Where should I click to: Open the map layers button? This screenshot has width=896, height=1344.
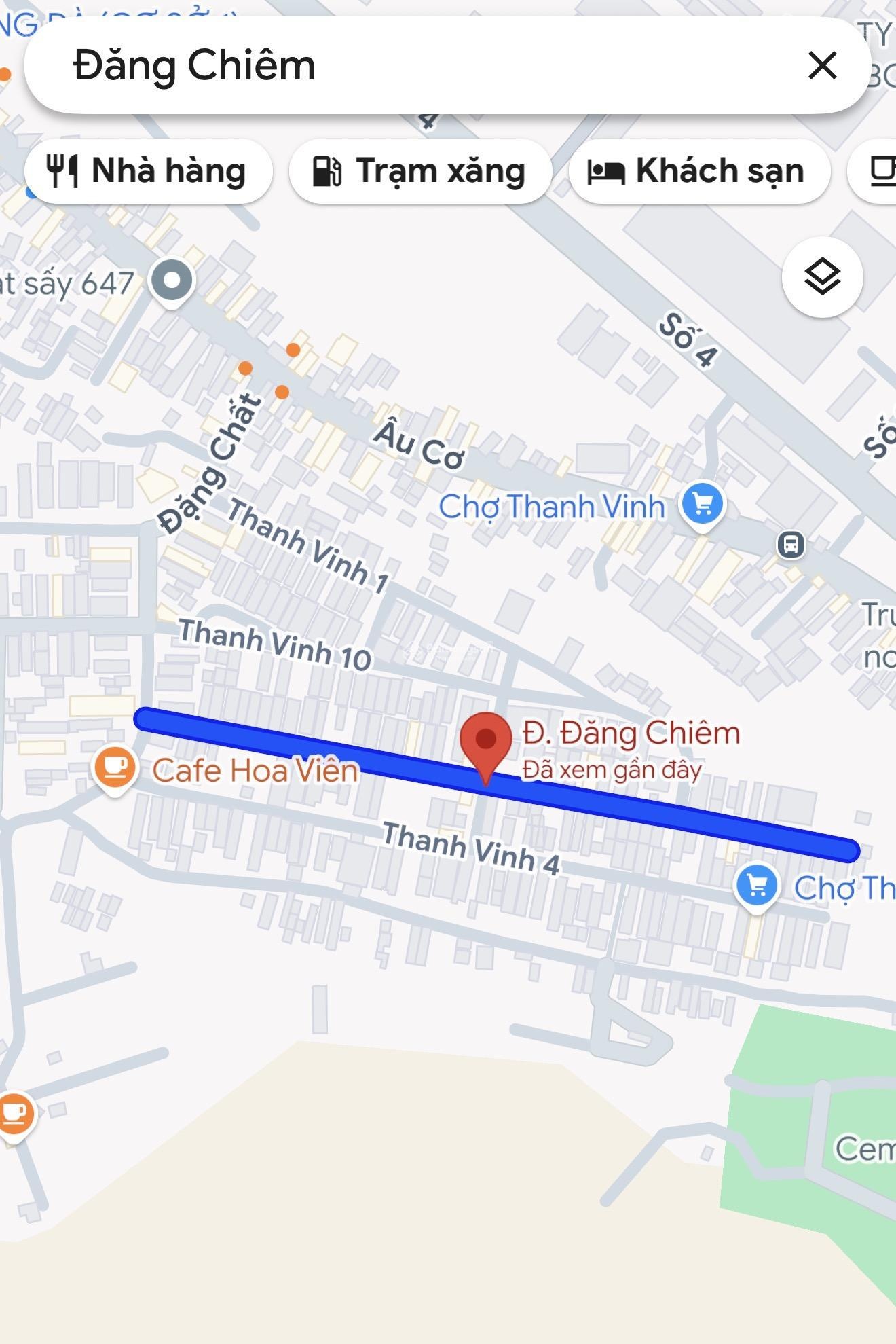pos(822,277)
